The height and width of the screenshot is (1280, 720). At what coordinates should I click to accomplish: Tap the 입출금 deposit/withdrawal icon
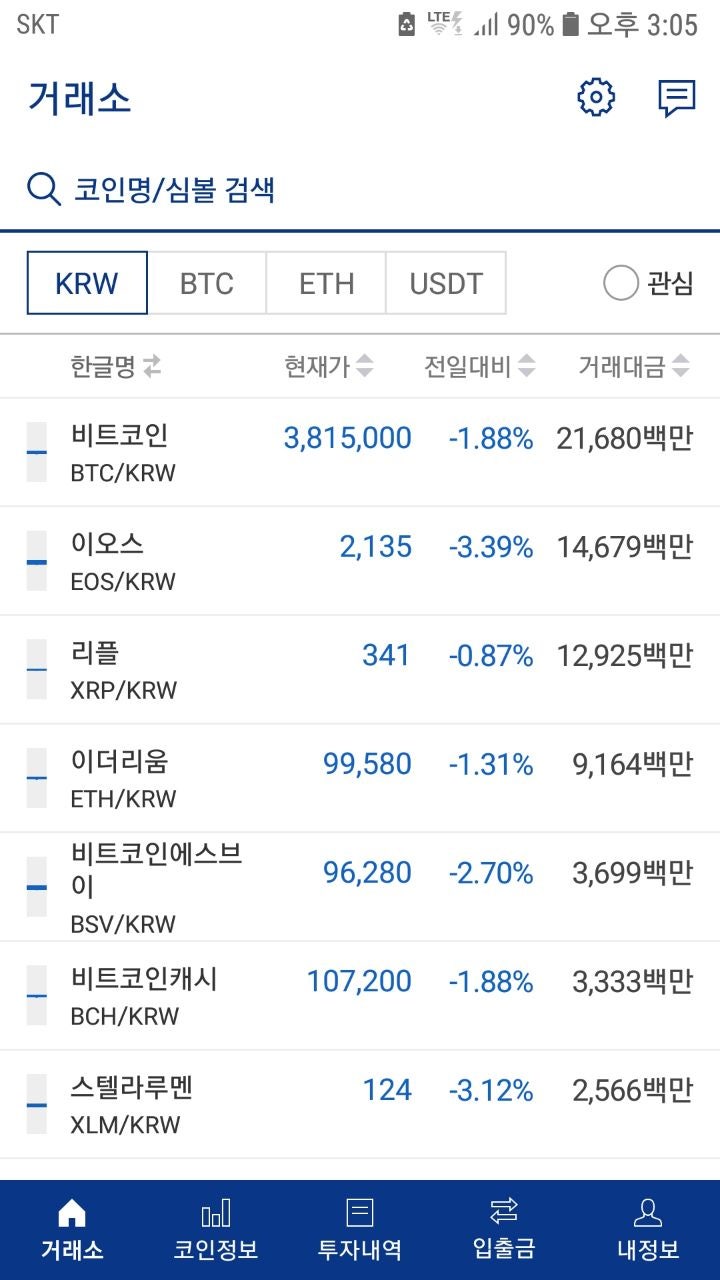click(504, 1227)
